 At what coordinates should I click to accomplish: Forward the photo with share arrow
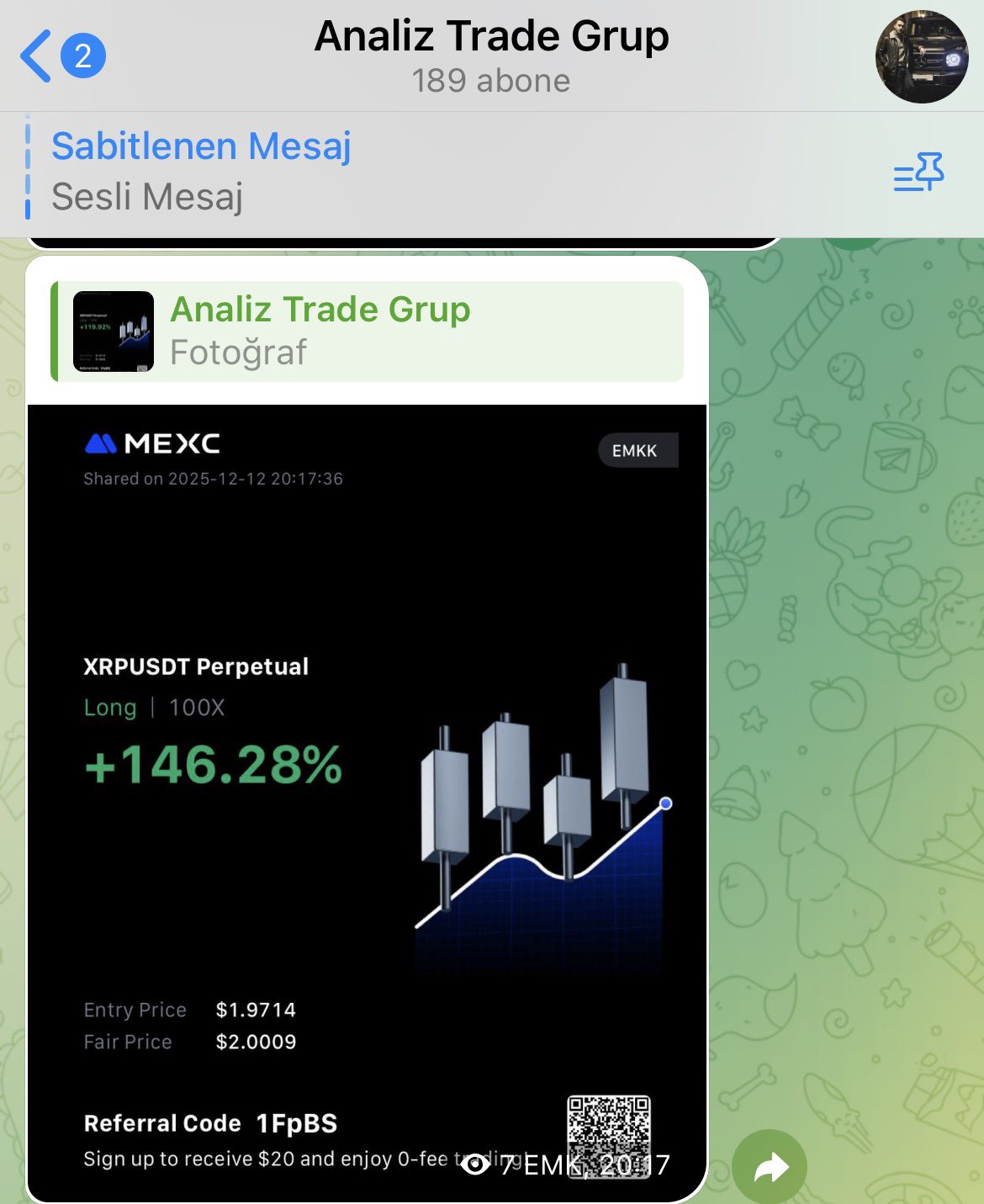coord(769,1167)
